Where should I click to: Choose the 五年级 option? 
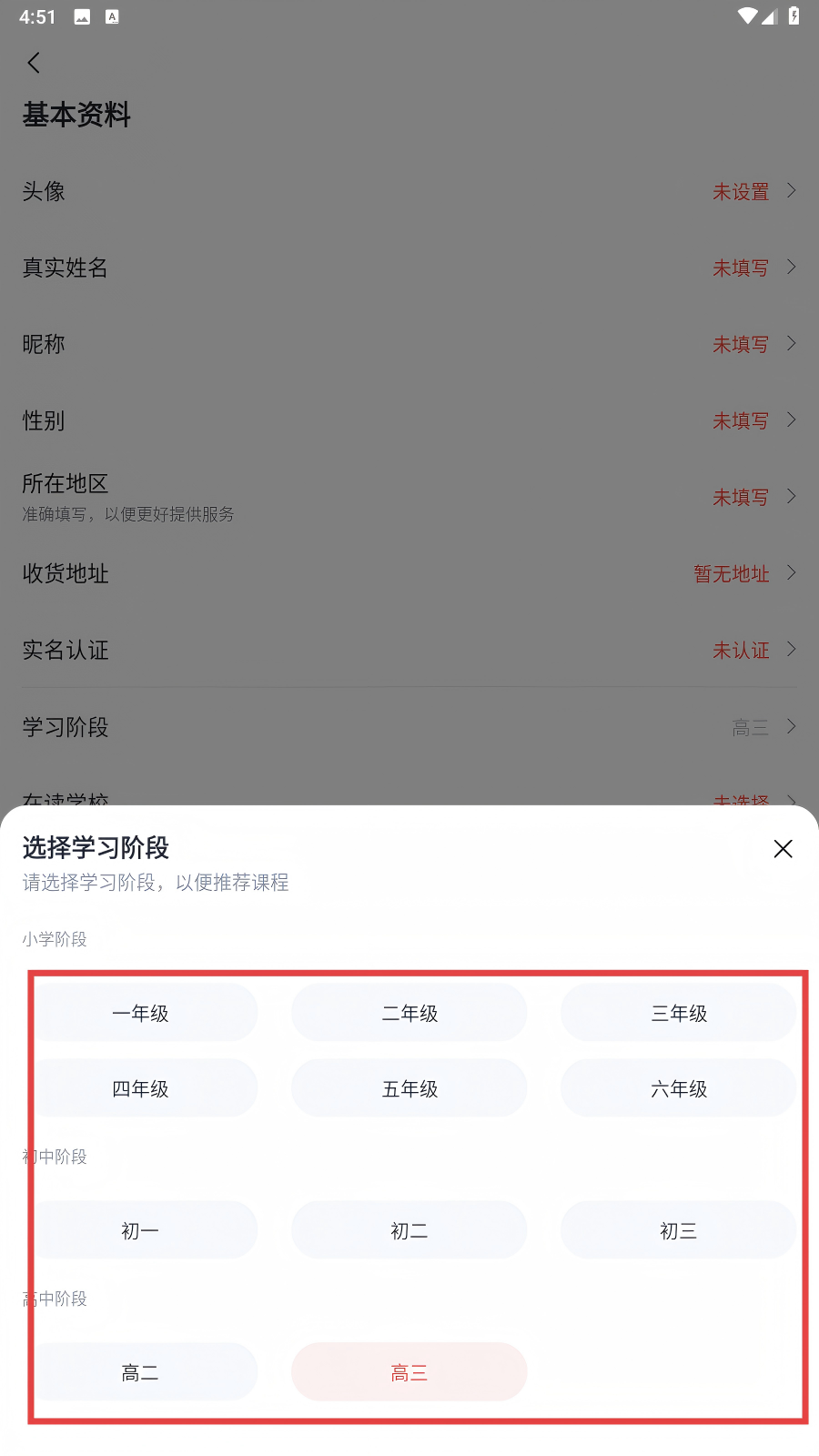click(x=409, y=1088)
